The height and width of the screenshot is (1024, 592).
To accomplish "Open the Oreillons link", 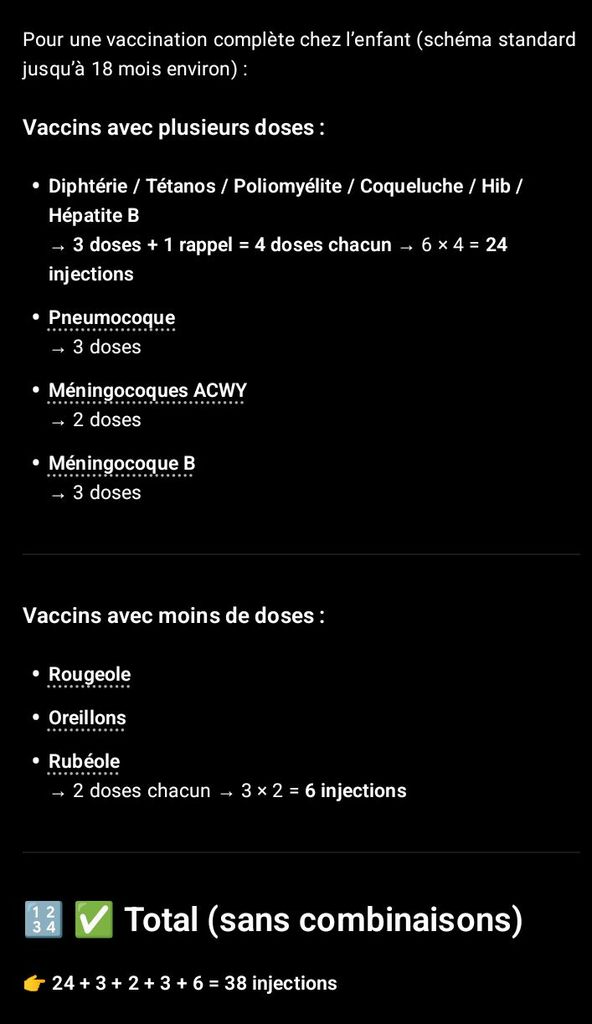I will [87, 718].
